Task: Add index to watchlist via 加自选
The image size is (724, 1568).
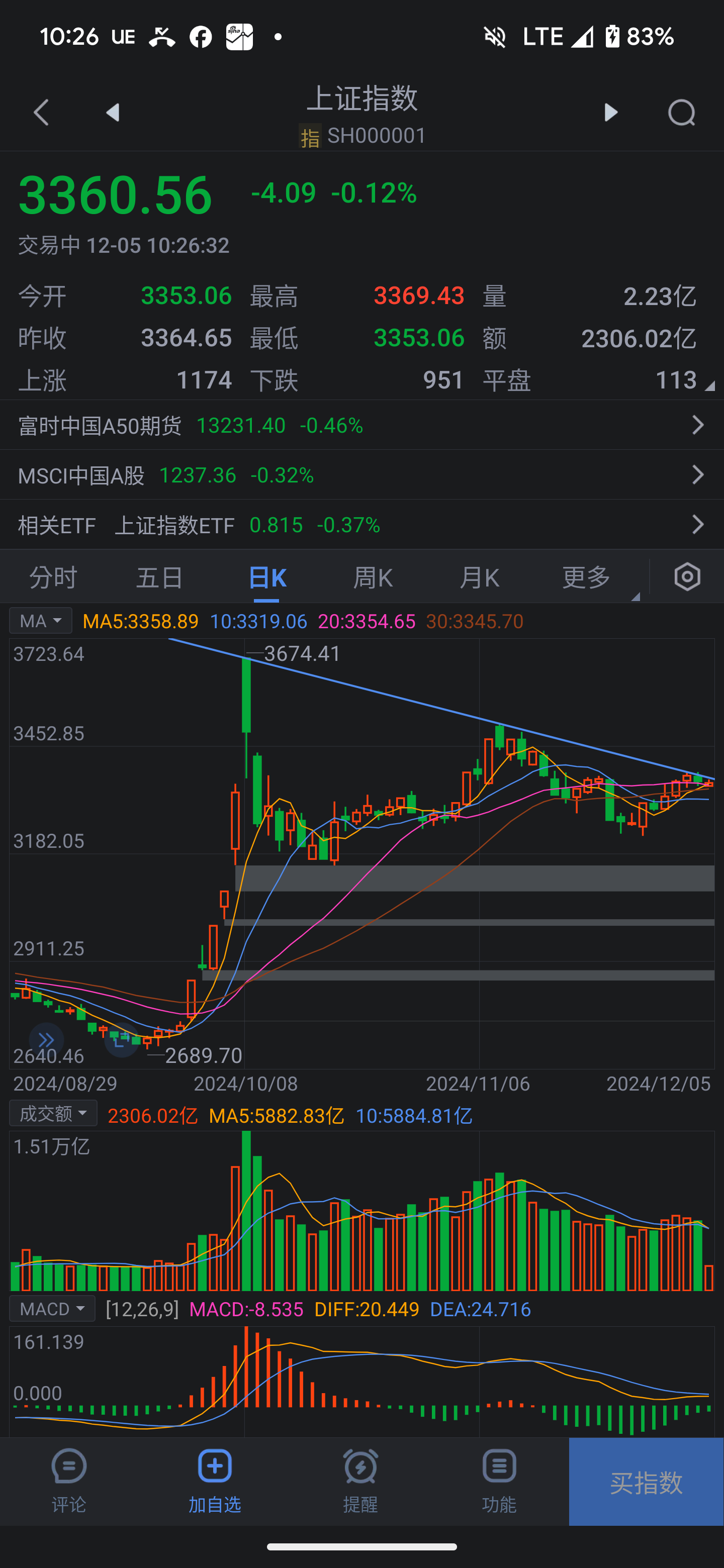Action: (214, 1481)
